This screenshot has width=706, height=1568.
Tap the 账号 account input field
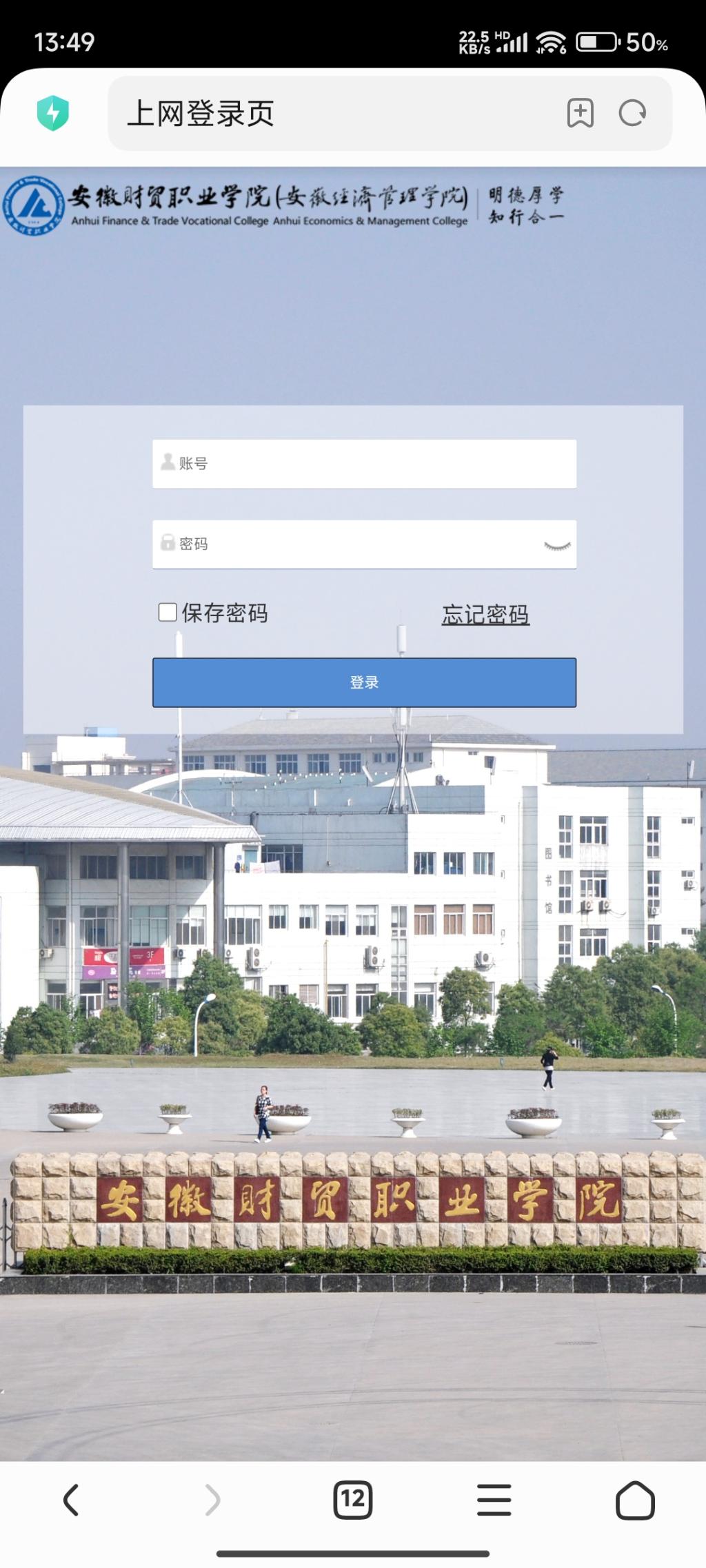tap(364, 464)
